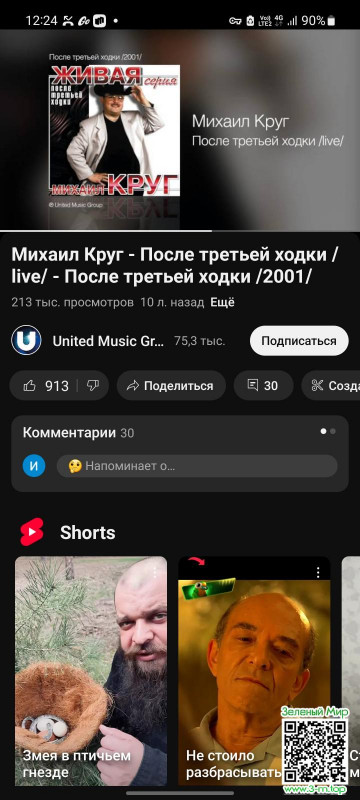Image resolution: width=360 pixels, height=800 pixels.
Task: Open the menu on the Змея в птичьем гнезде Short
Action: click(x=155, y=572)
